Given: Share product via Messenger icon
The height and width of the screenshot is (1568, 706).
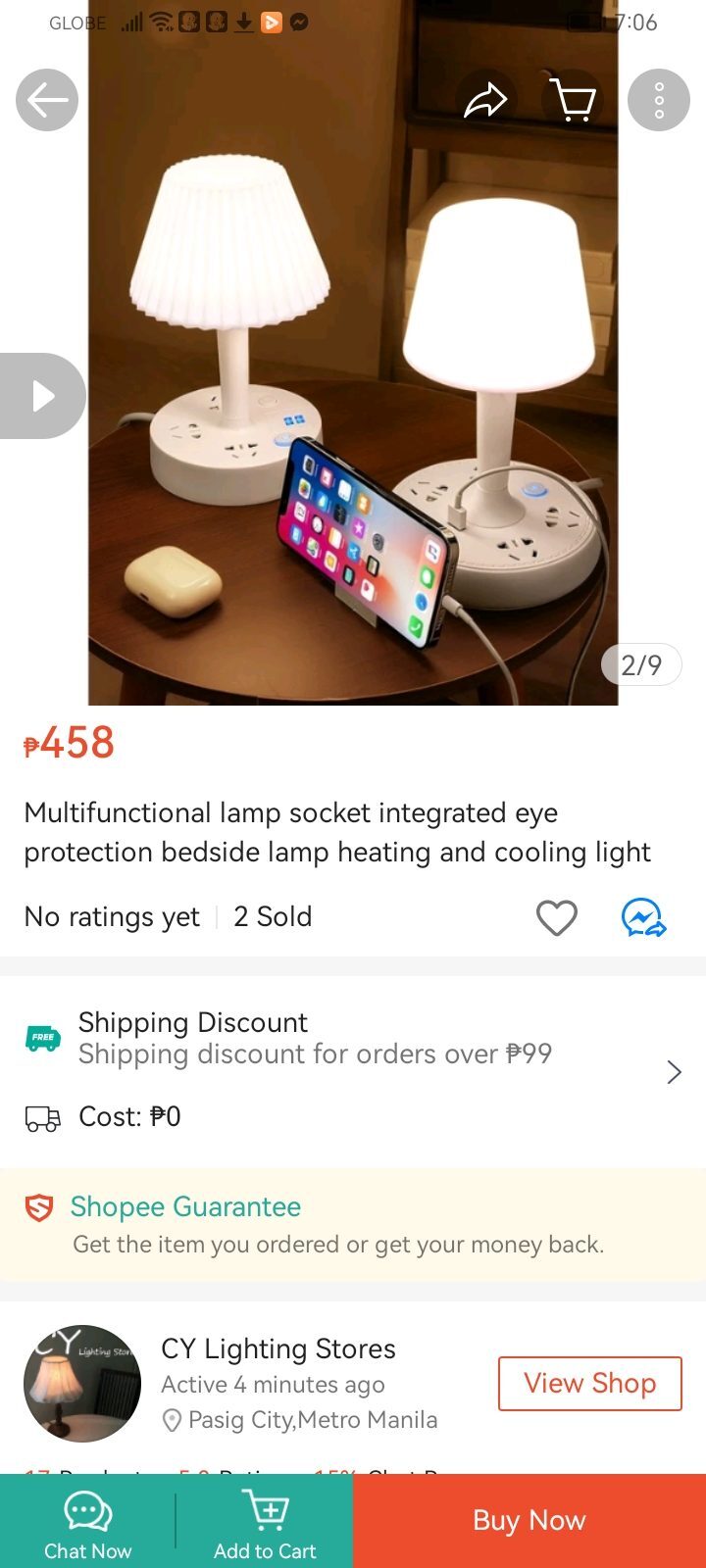Looking at the screenshot, I should 643,917.
